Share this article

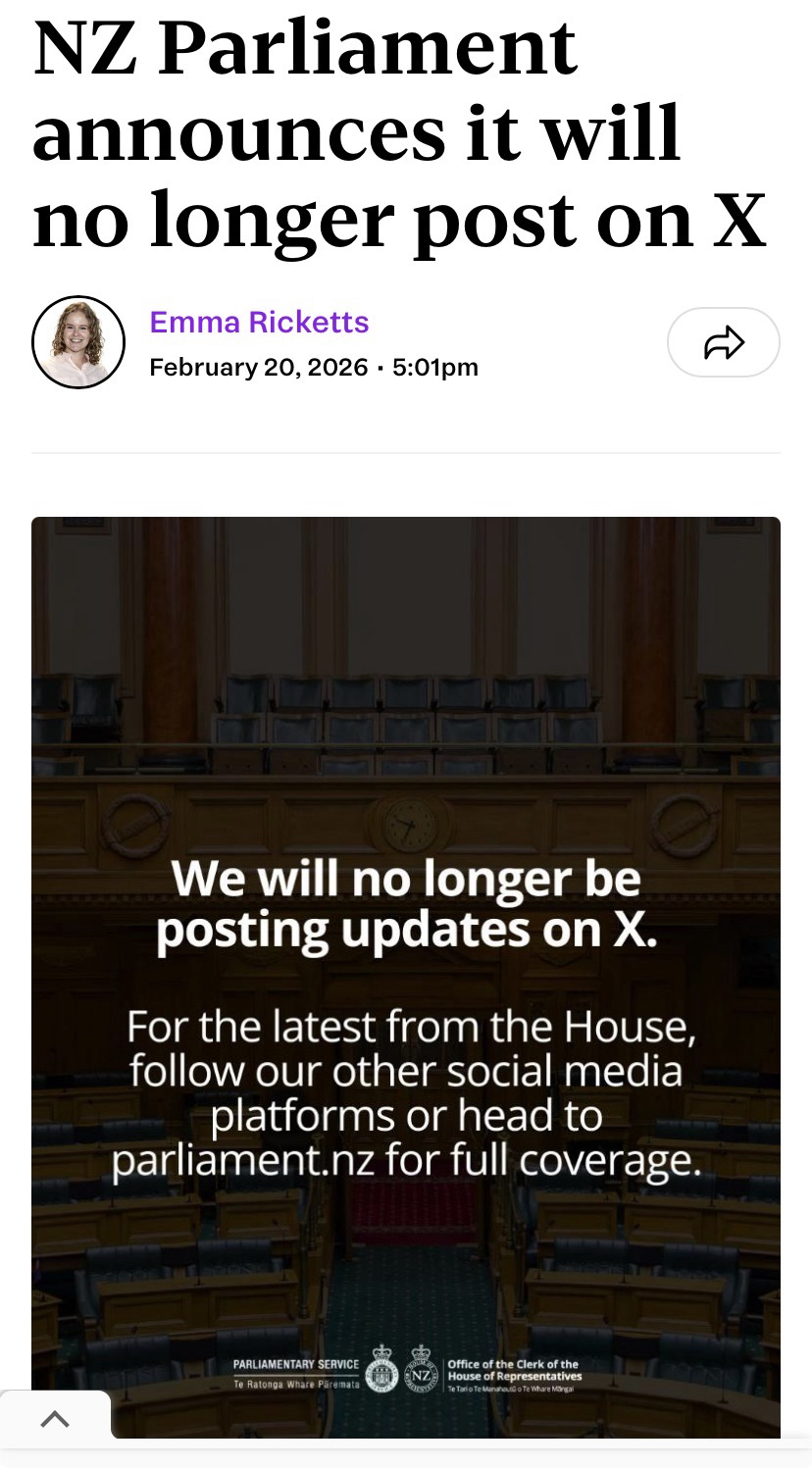tap(723, 342)
